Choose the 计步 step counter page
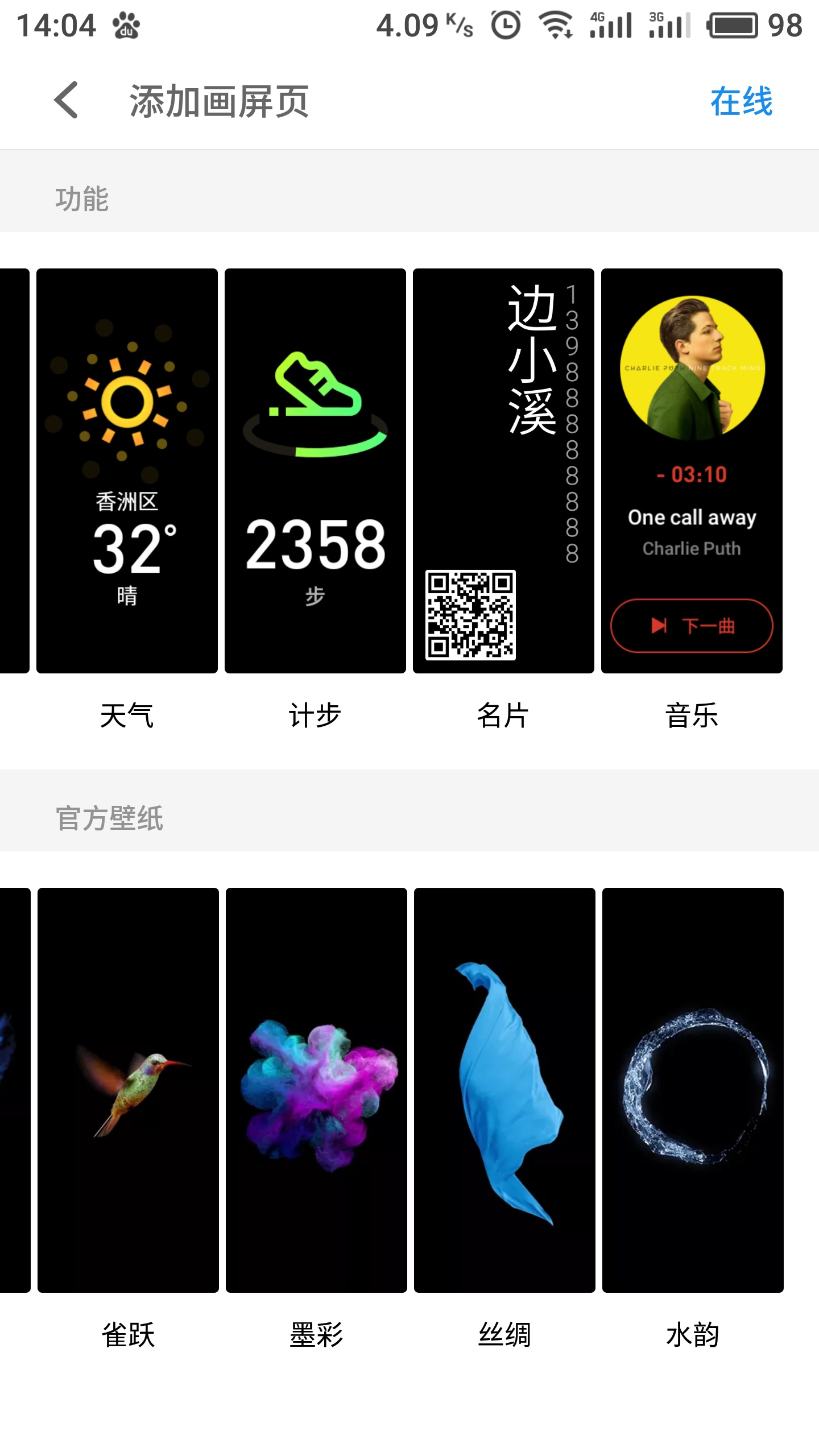Viewport: 819px width, 1456px height. 316,472
